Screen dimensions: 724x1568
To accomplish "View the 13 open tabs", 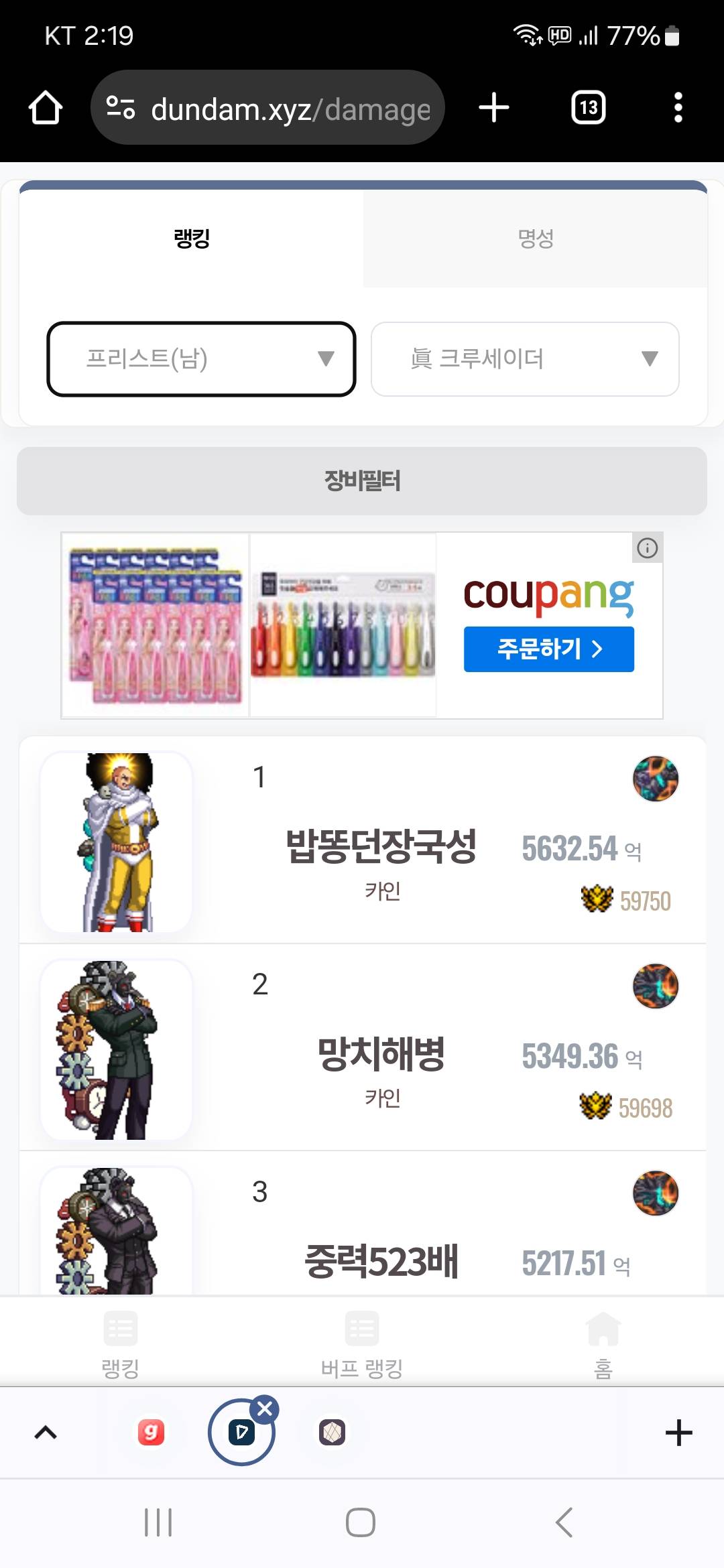I will (588, 108).
